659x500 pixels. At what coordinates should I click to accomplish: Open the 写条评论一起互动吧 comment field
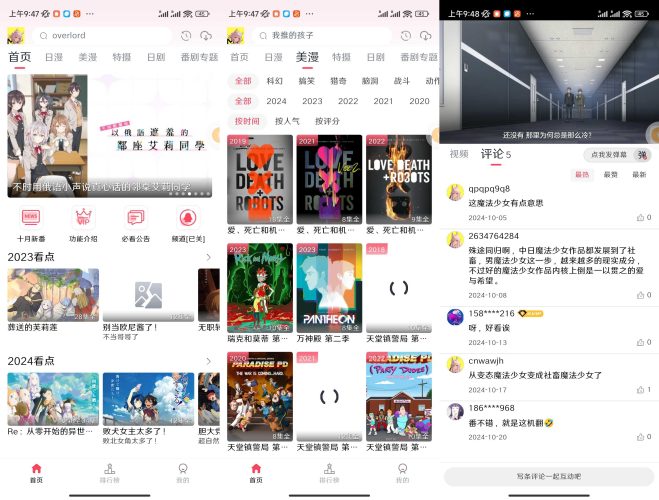click(x=549, y=476)
